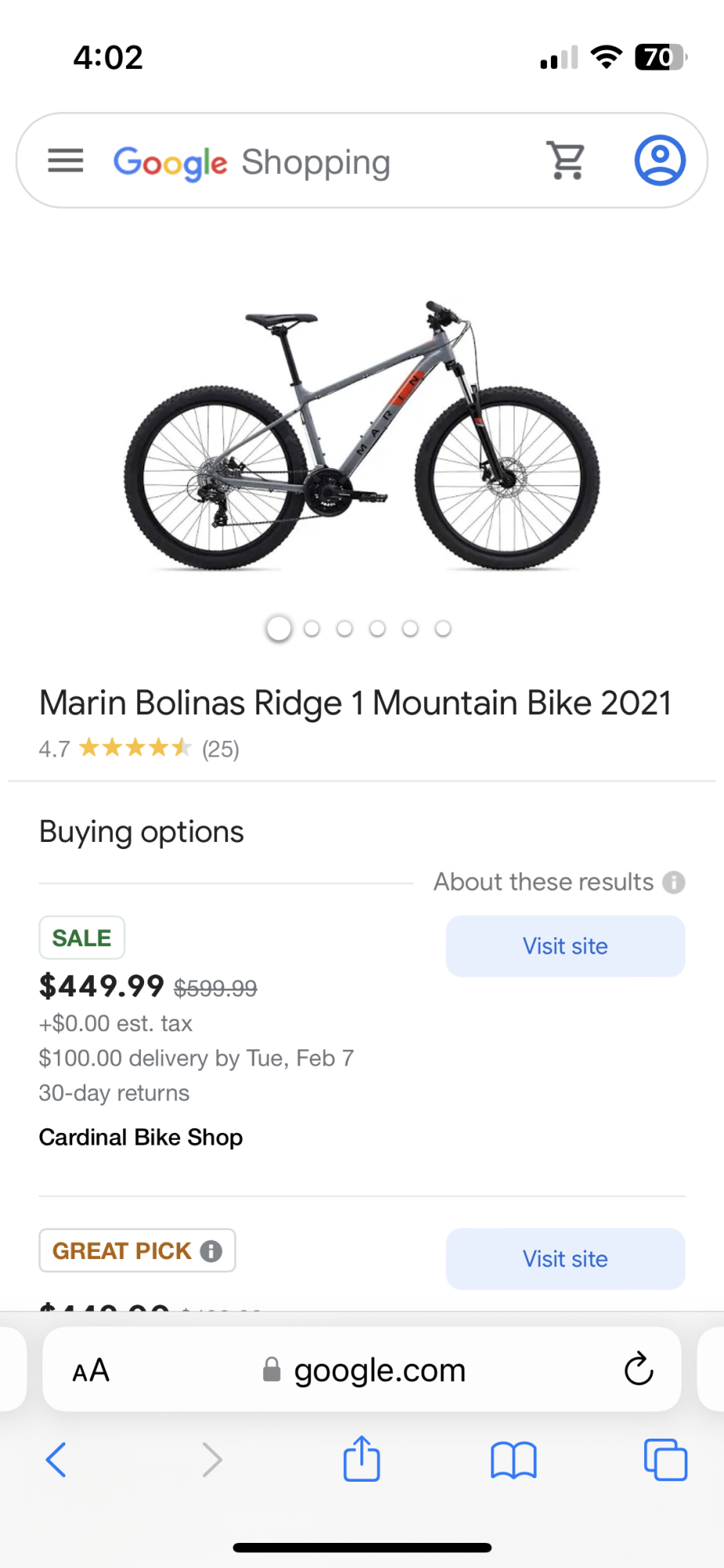Screen dimensions: 724x1568
Task: Open the Google Shopping hamburger menu
Action: pos(65,160)
